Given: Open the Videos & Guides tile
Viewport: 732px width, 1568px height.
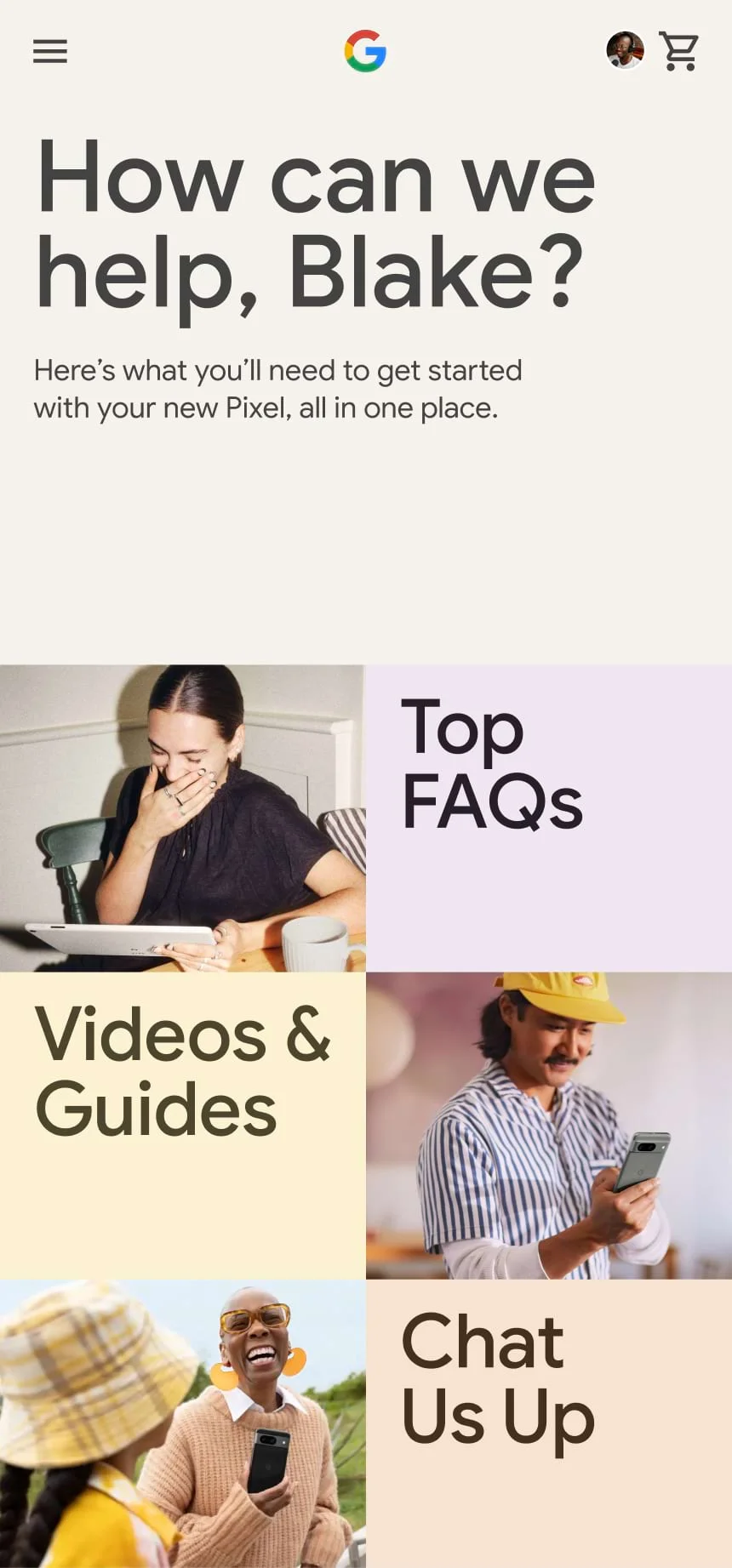Looking at the screenshot, I should click(x=182, y=1125).
